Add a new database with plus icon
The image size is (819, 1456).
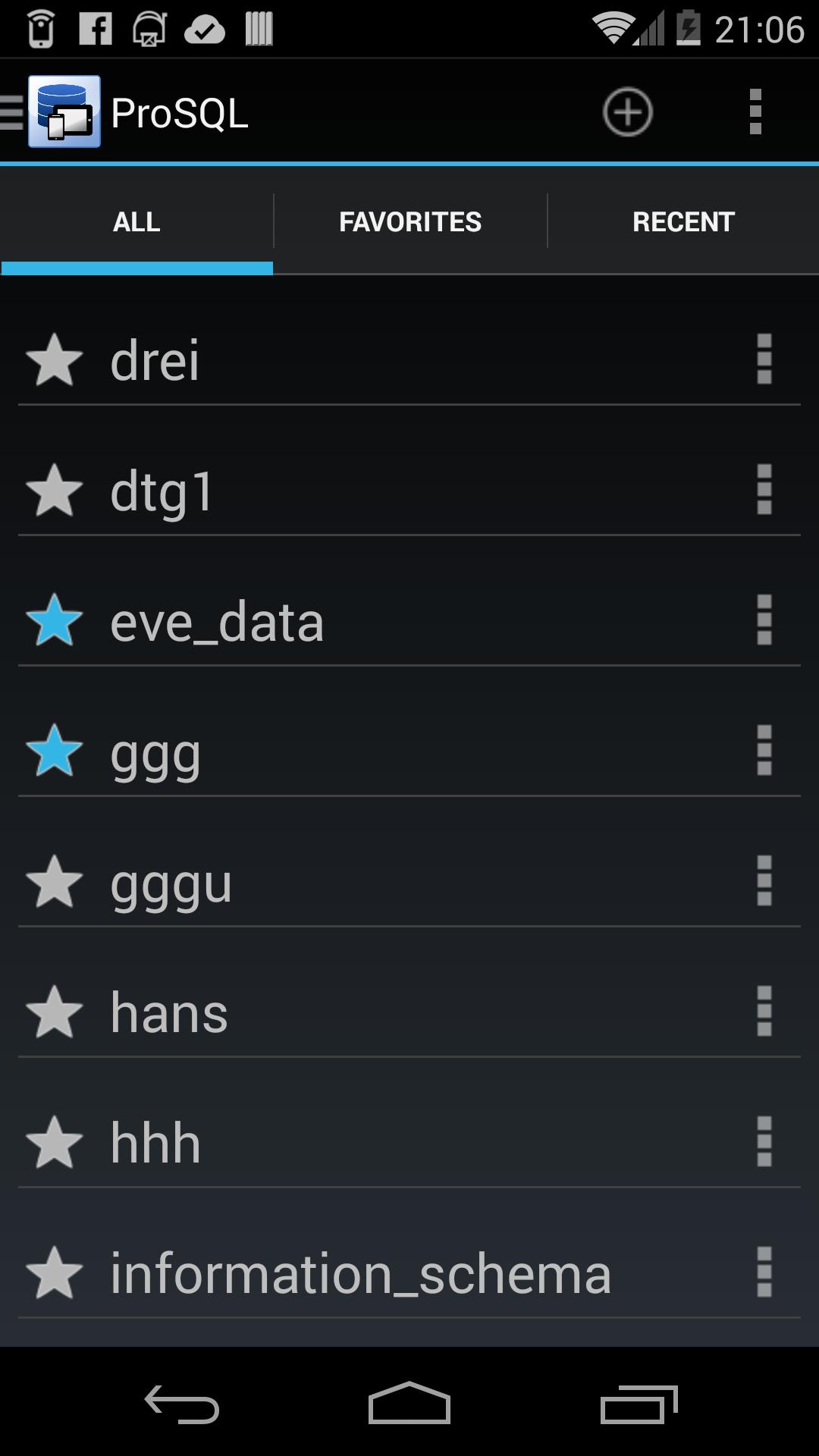point(627,112)
